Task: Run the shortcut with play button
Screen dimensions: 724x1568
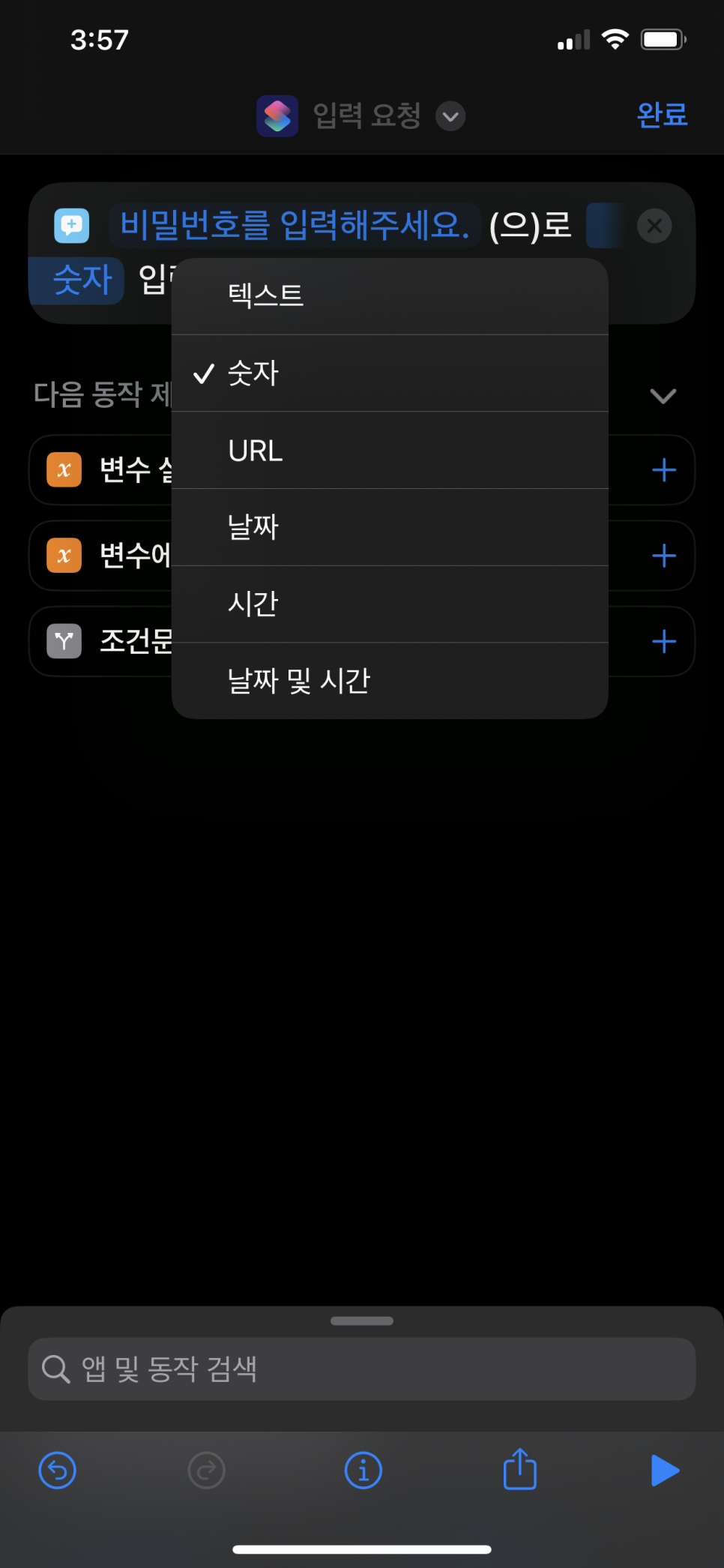Action: (x=664, y=1470)
